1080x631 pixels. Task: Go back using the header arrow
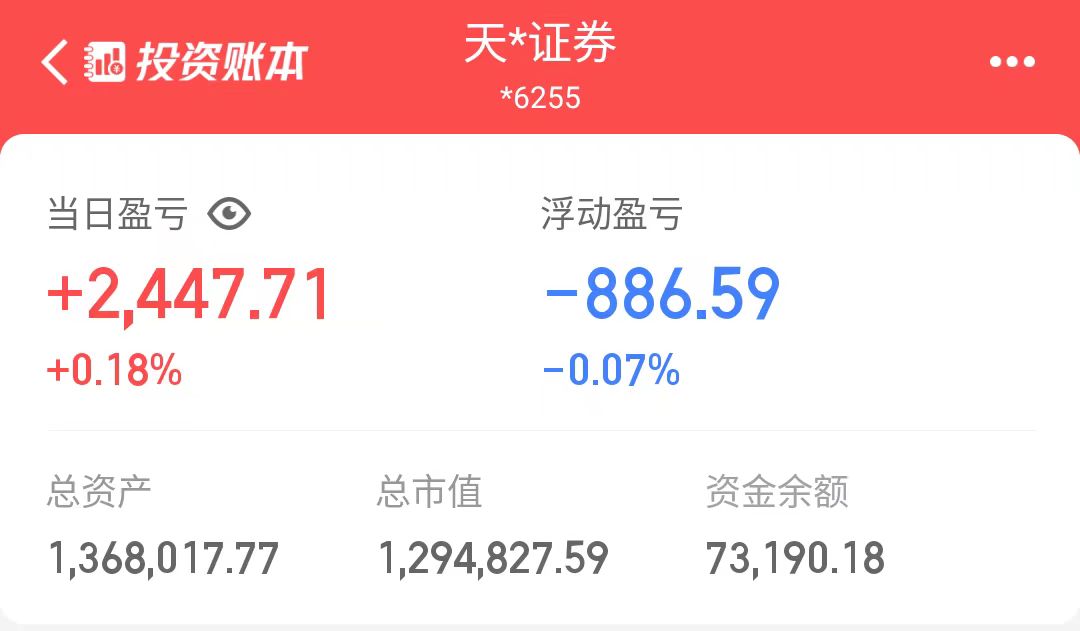coord(54,62)
